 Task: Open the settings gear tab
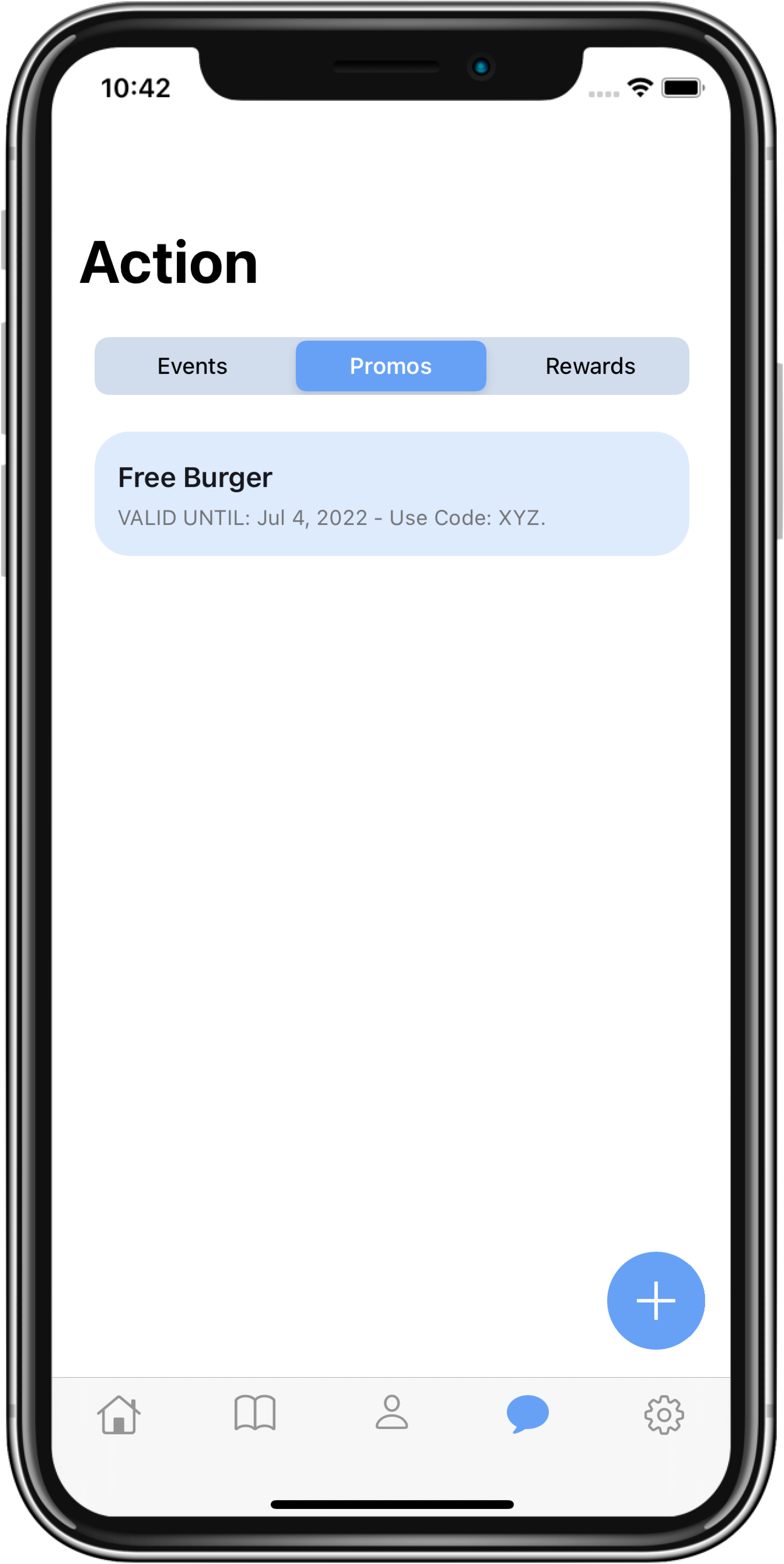pos(664,1415)
